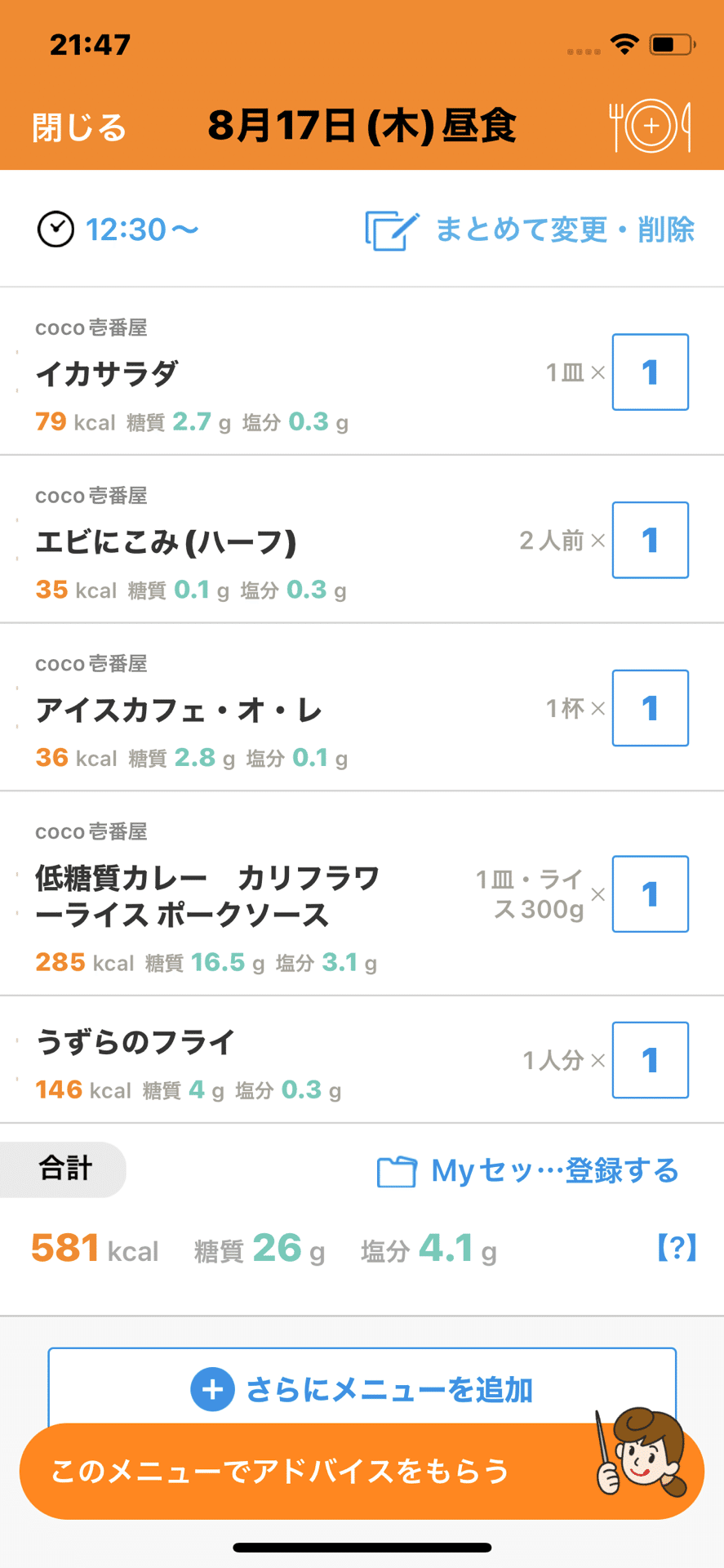This screenshot has width=724, height=1568.
Task: Open the [?] help link
Action: [x=677, y=1248]
